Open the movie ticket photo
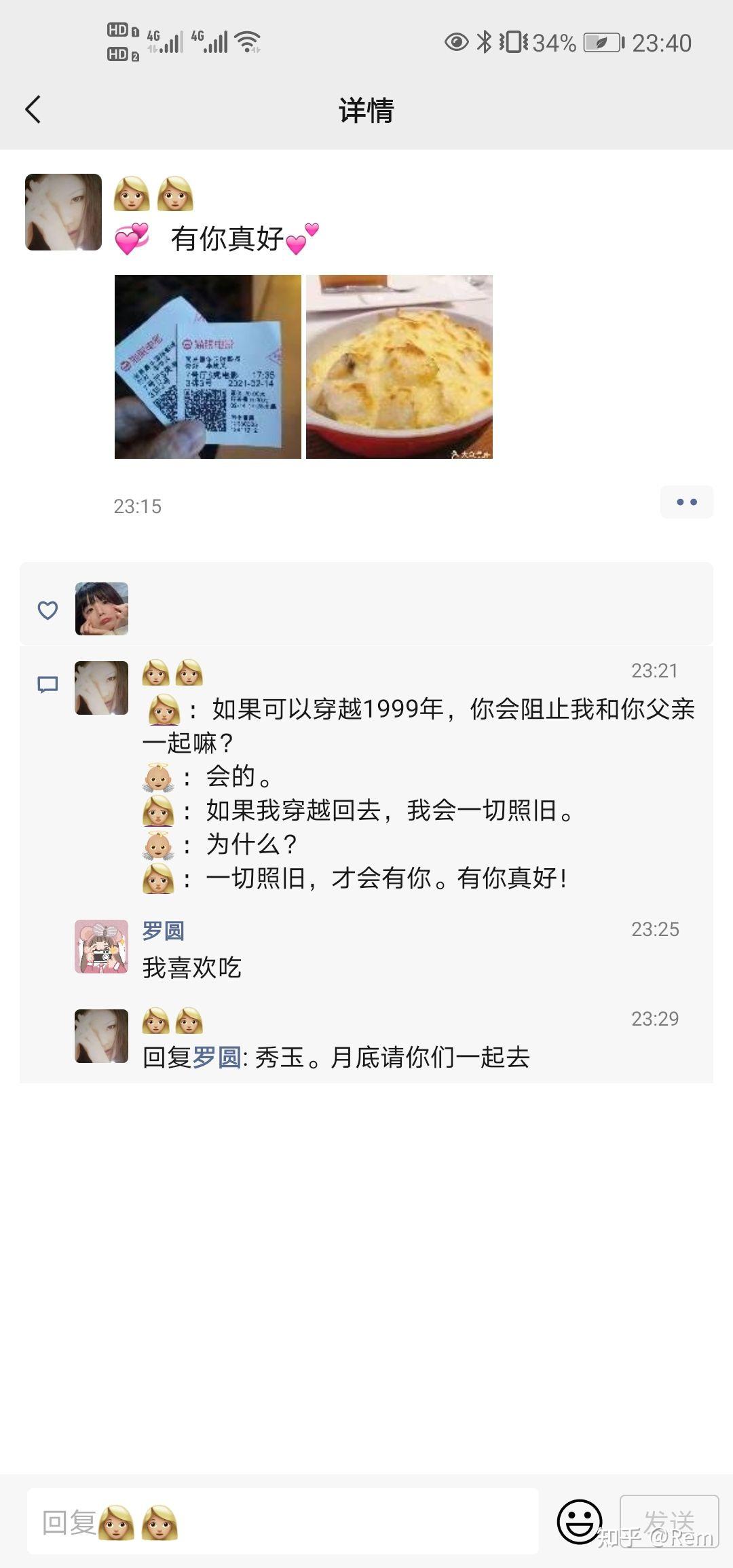The height and width of the screenshot is (1568, 733). tap(208, 367)
